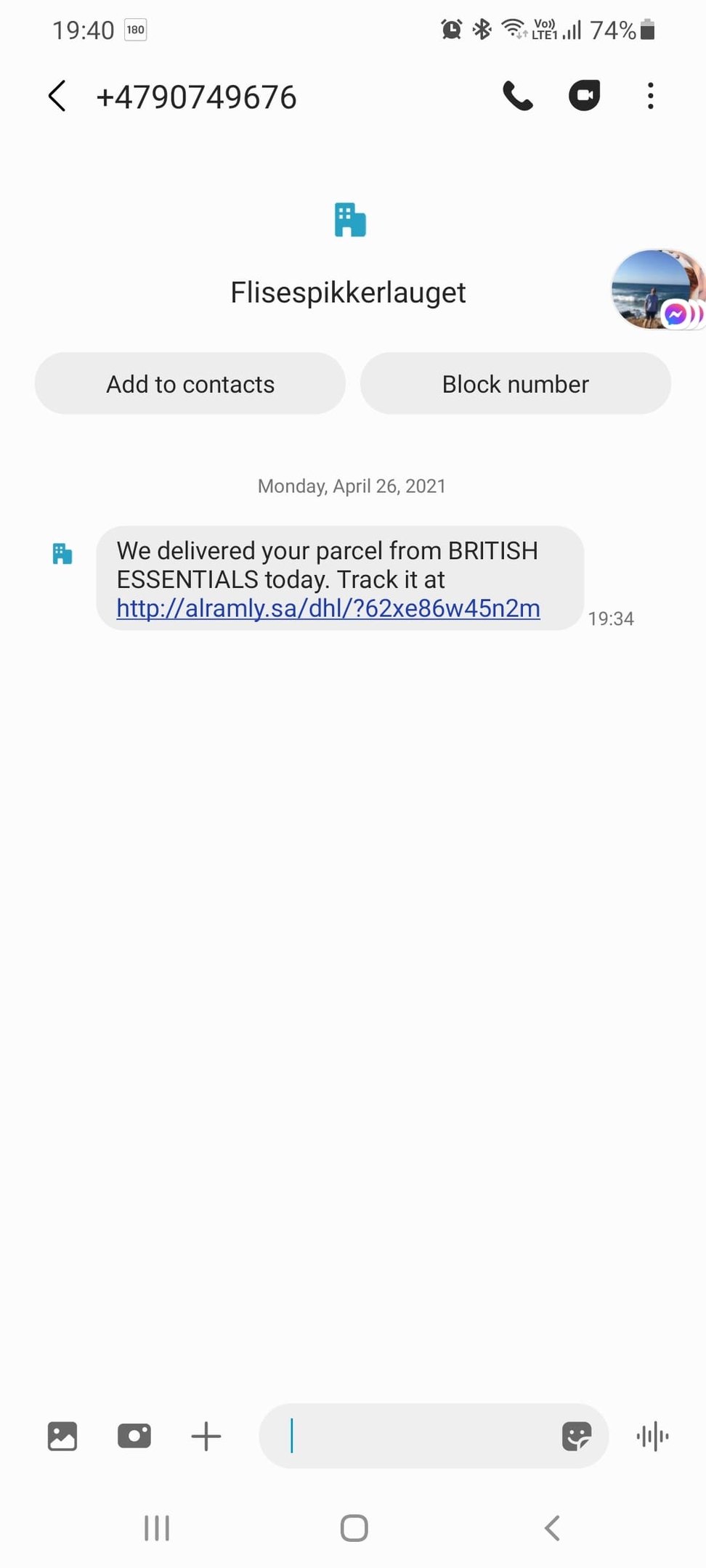706x1568 pixels.
Task: Go back using the top-left arrow
Action: click(x=57, y=96)
